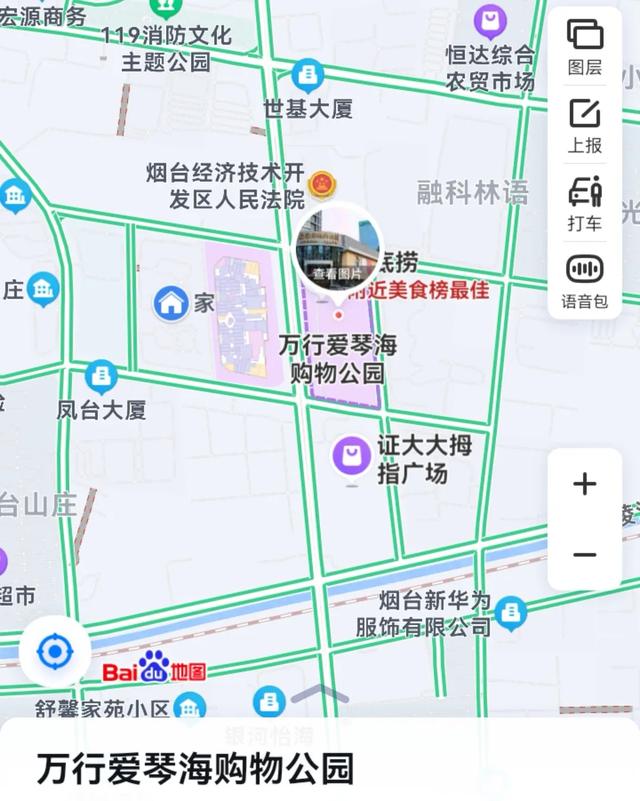Open the 世基大厦 building marker
Screen dimensions: 640x801
click(x=307, y=75)
